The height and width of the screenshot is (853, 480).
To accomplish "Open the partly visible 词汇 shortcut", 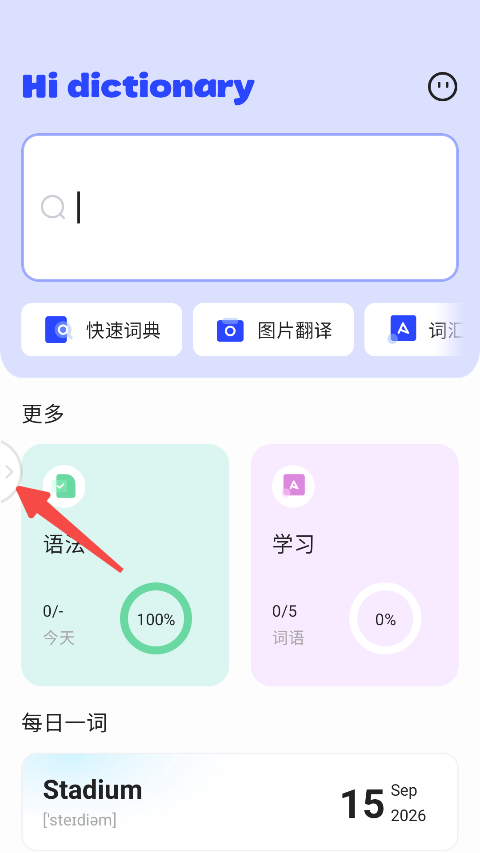I will pyautogui.click(x=414, y=330).
